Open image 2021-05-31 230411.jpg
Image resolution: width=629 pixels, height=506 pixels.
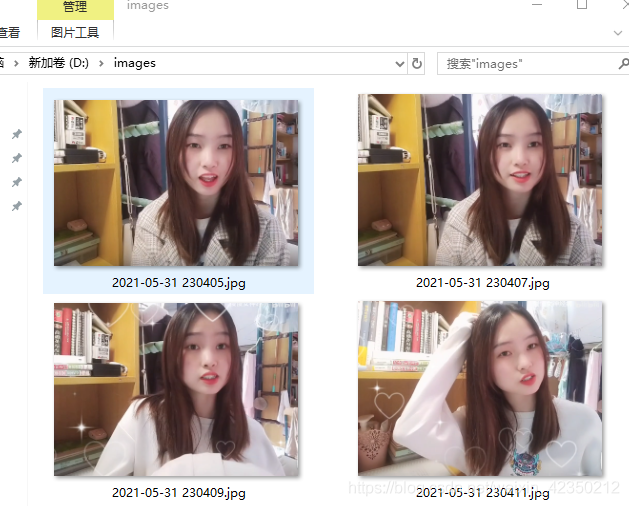tap(480, 390)
